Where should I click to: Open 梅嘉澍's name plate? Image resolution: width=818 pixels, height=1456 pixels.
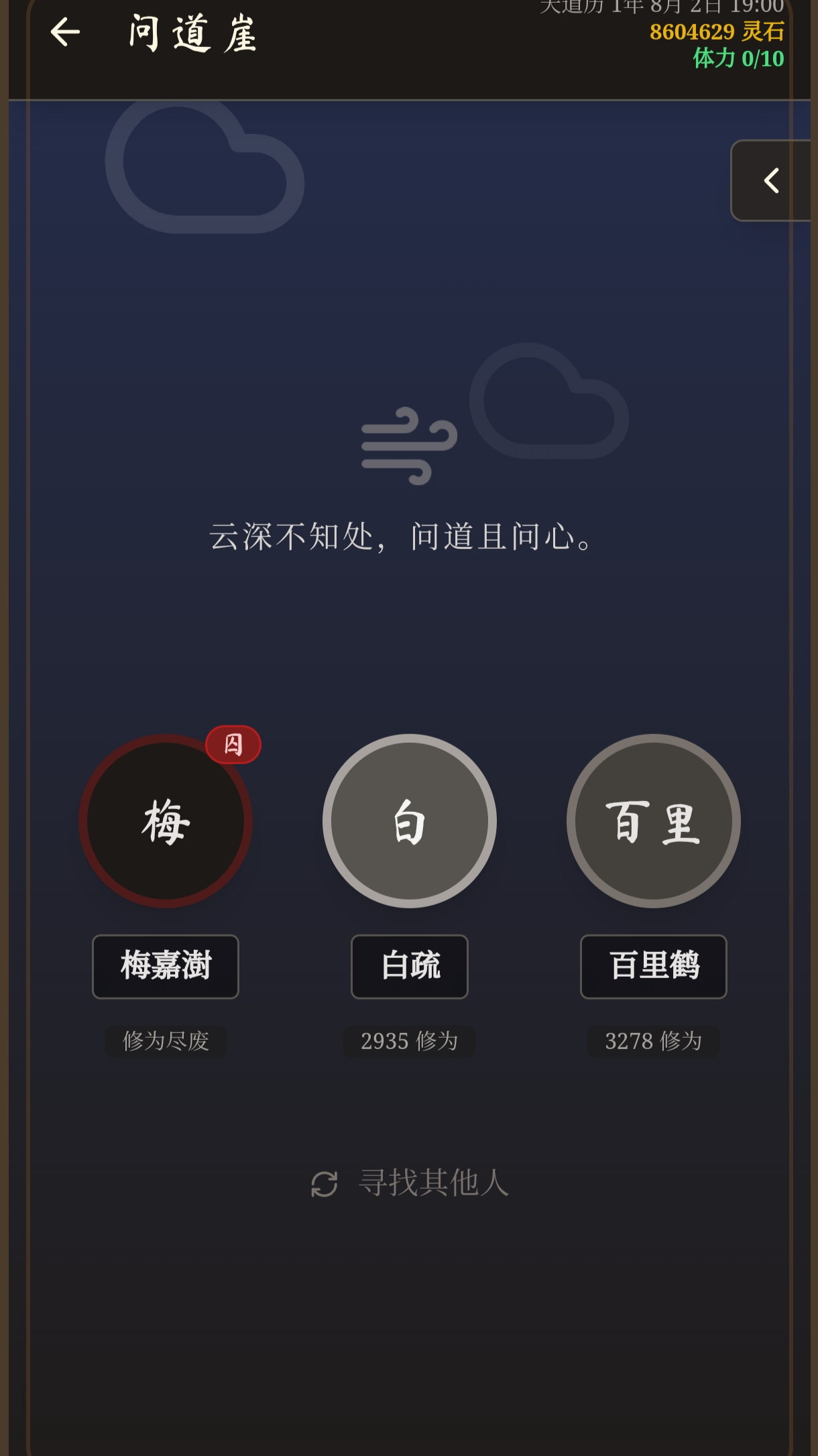pos(164,966)
